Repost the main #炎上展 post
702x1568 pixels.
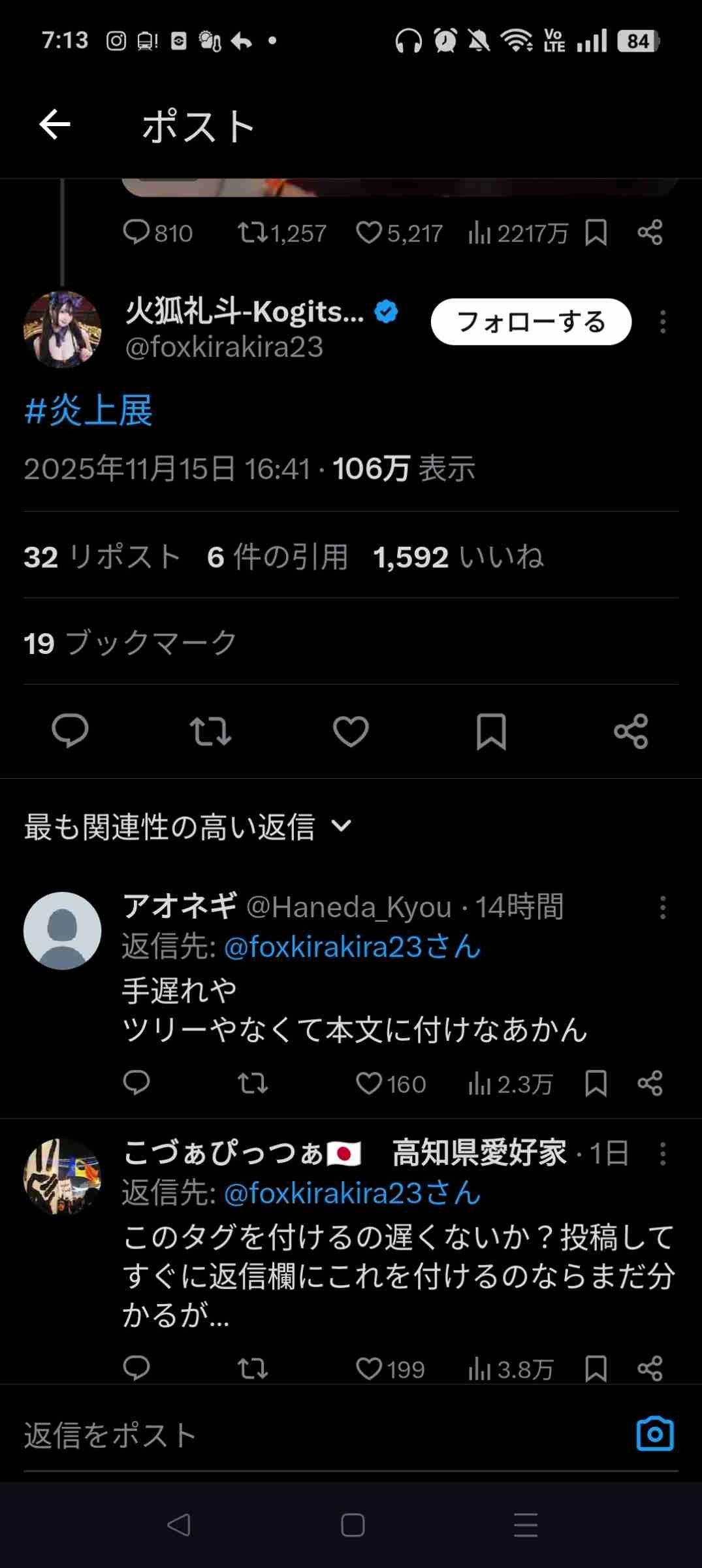pos(210,731)
